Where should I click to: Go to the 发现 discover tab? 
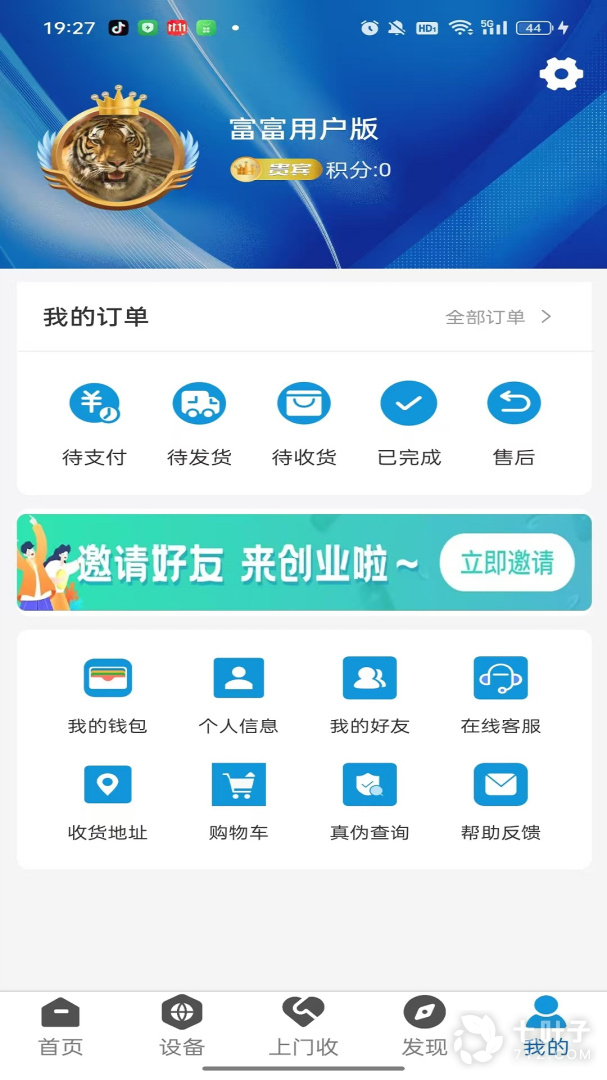(x=424, y=1027)
